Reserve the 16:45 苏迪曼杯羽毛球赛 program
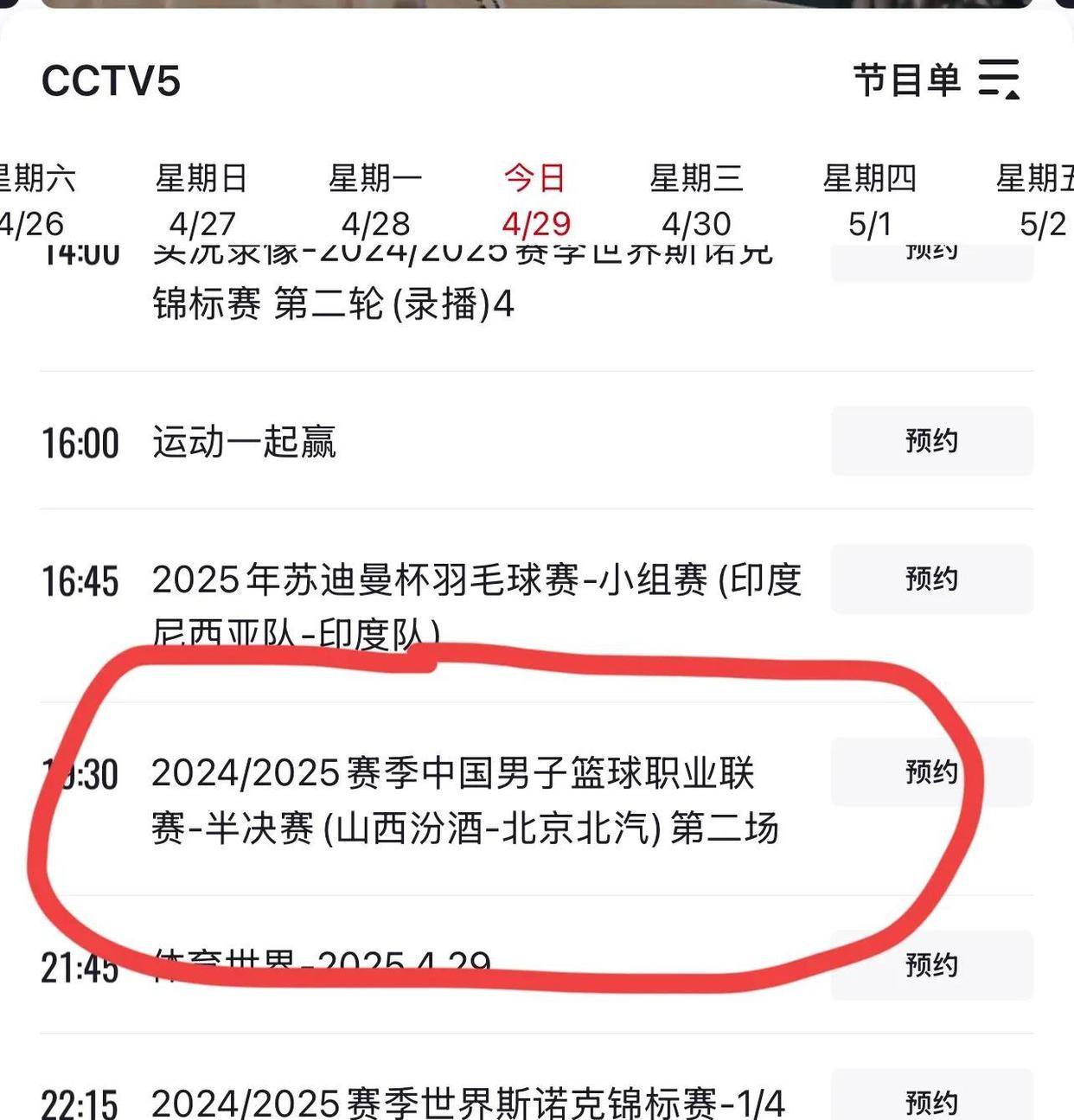Viewport: 1074px width, 1120px height. (x=931, y=579)
